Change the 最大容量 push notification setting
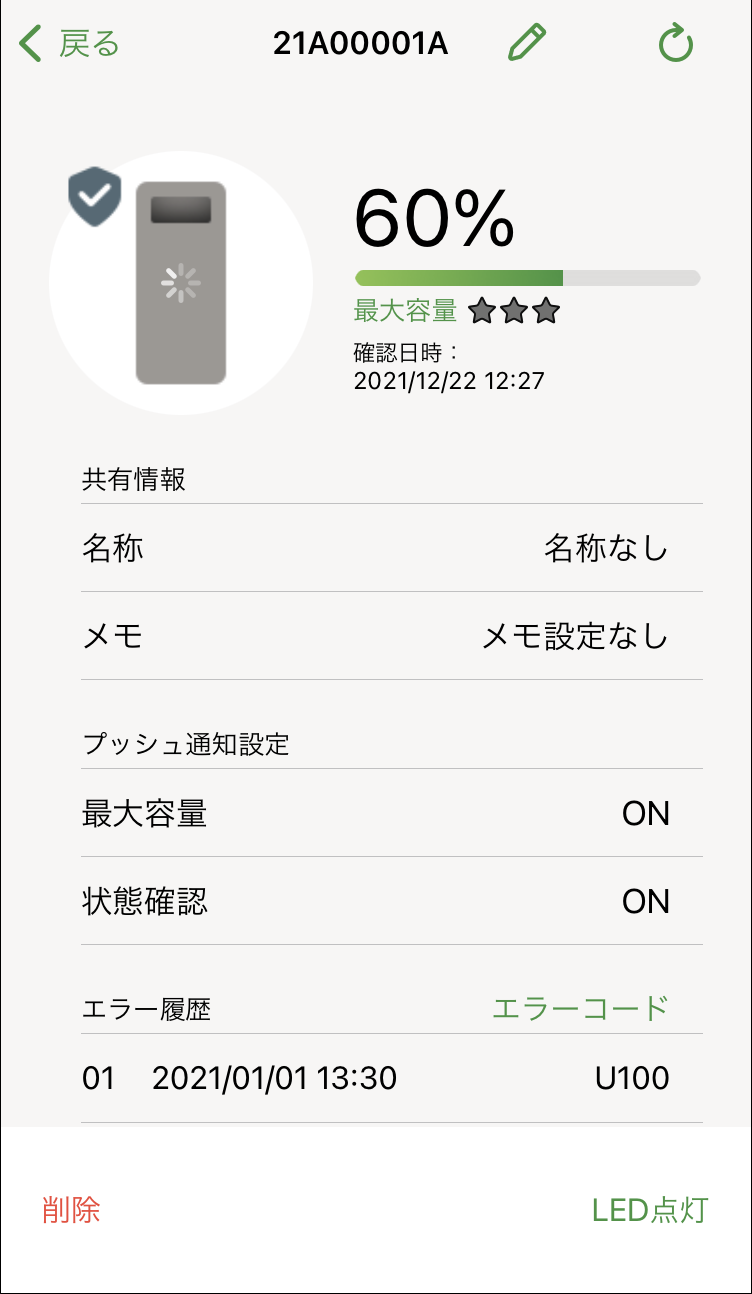 pyautogui.click(x=391, y=813)
